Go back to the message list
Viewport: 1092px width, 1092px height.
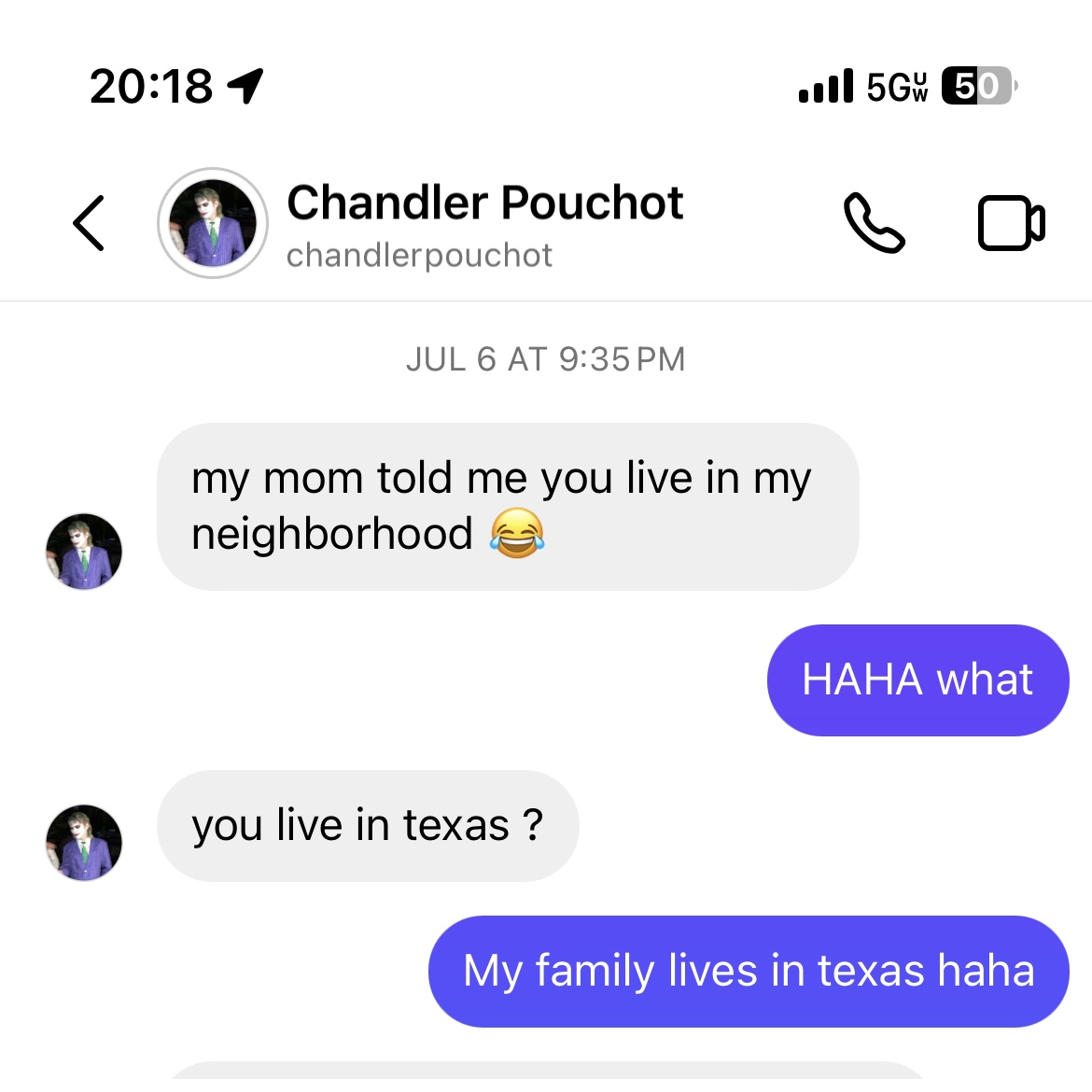[x=89, y=223]
